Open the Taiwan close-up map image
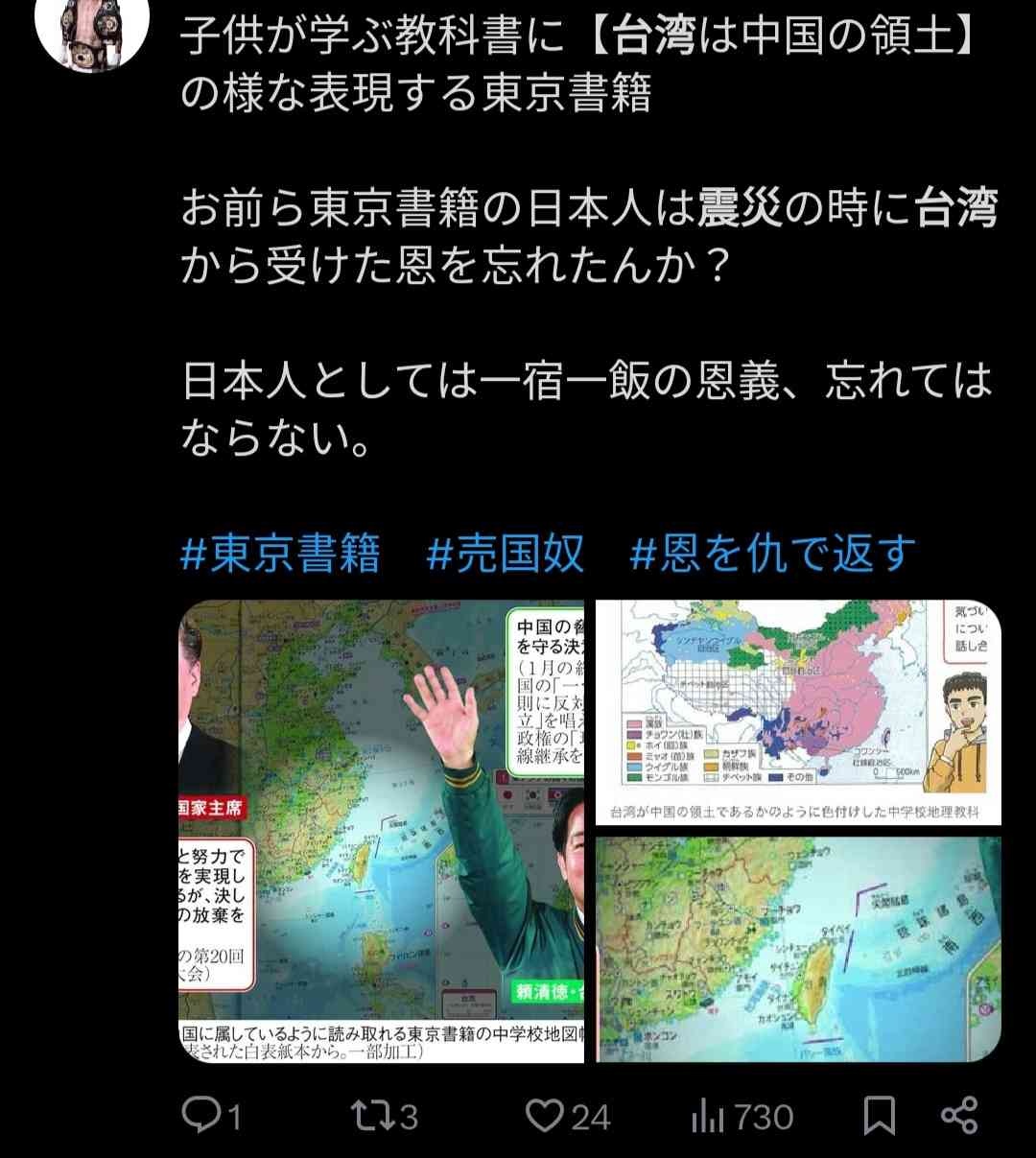The width and height of the screenshot is (1036, 1158). click(798, 949)
